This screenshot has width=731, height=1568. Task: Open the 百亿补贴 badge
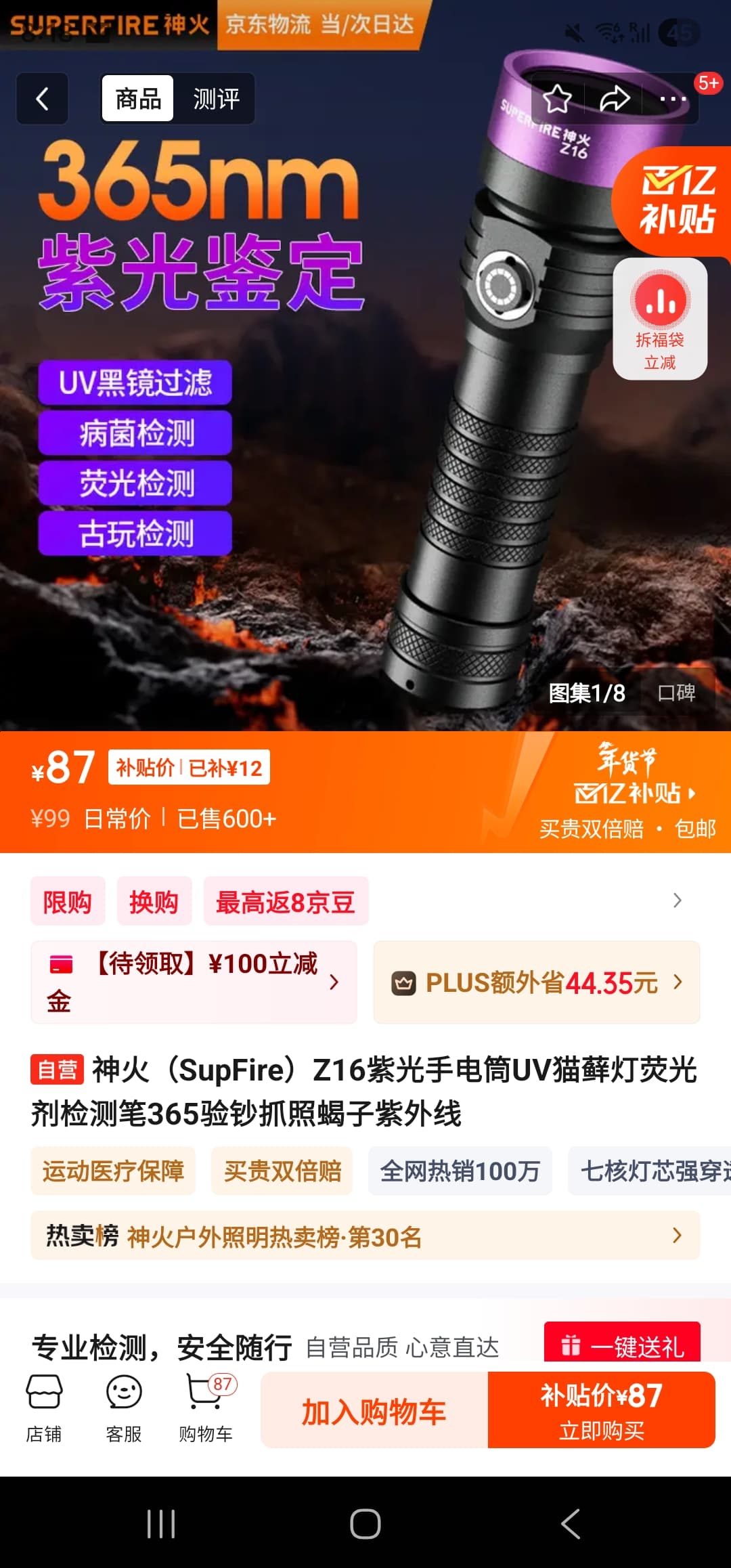tap(677, 201)
